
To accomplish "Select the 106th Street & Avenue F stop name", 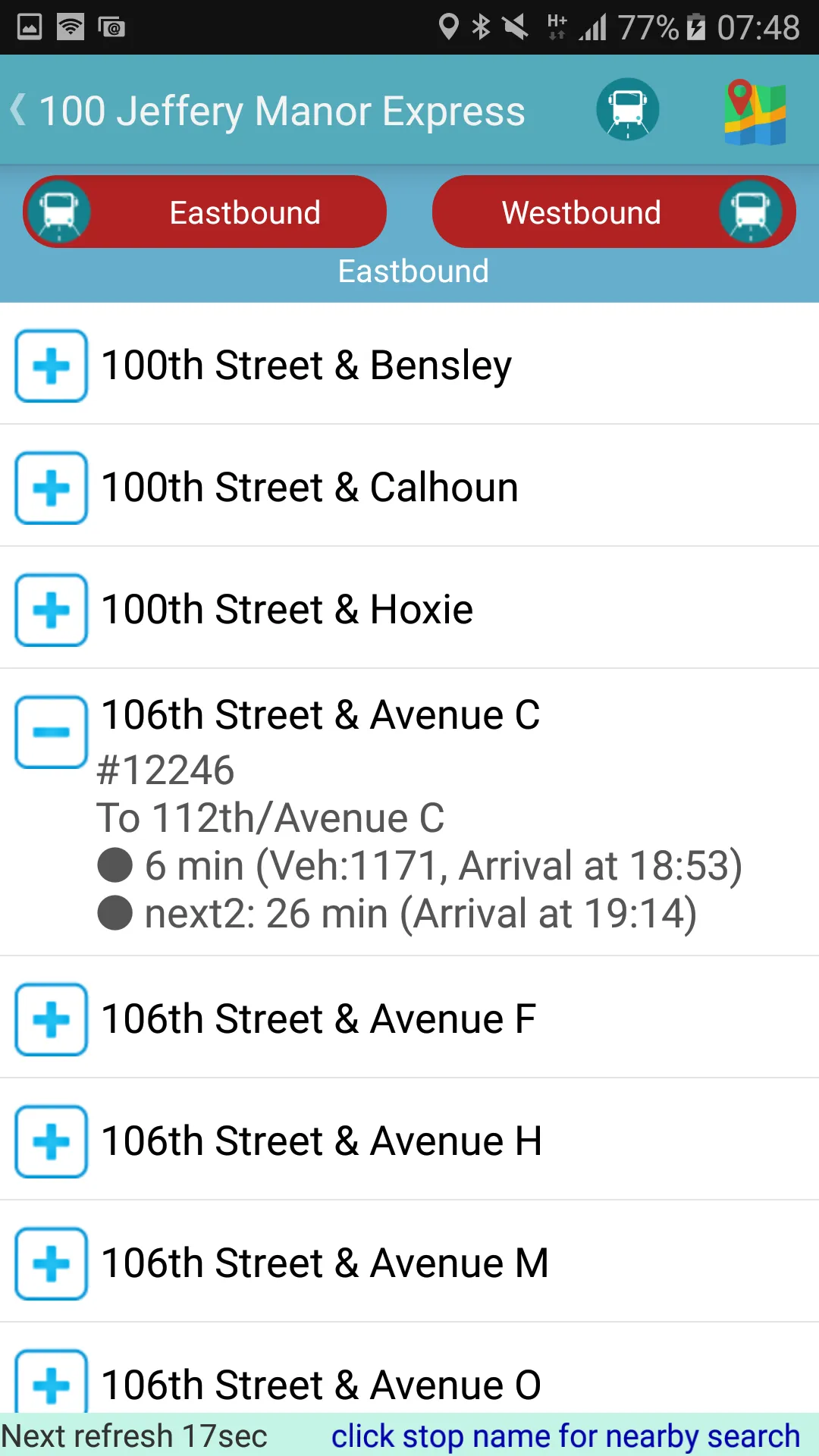I will tap(319, 1018).
